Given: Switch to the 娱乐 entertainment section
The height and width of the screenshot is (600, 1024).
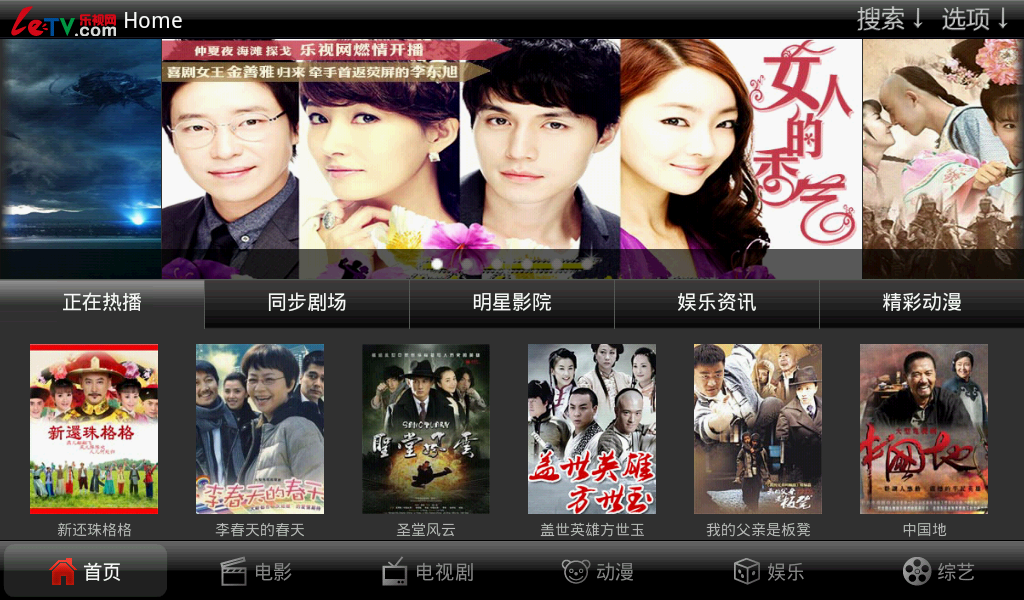Looking at the screenshot, I should (768, 572).
